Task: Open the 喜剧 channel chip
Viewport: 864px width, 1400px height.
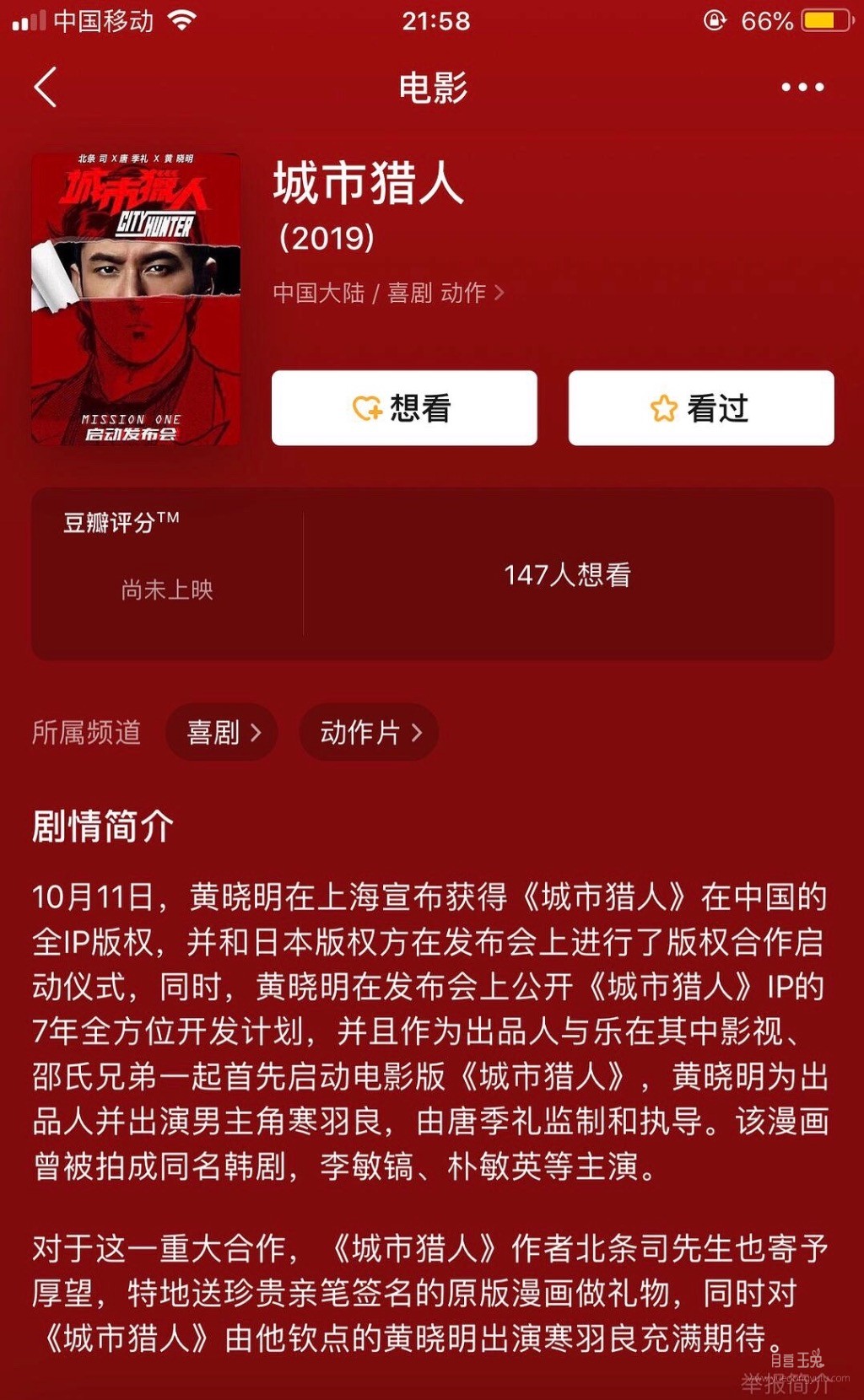Action: (x=223, y=732)
